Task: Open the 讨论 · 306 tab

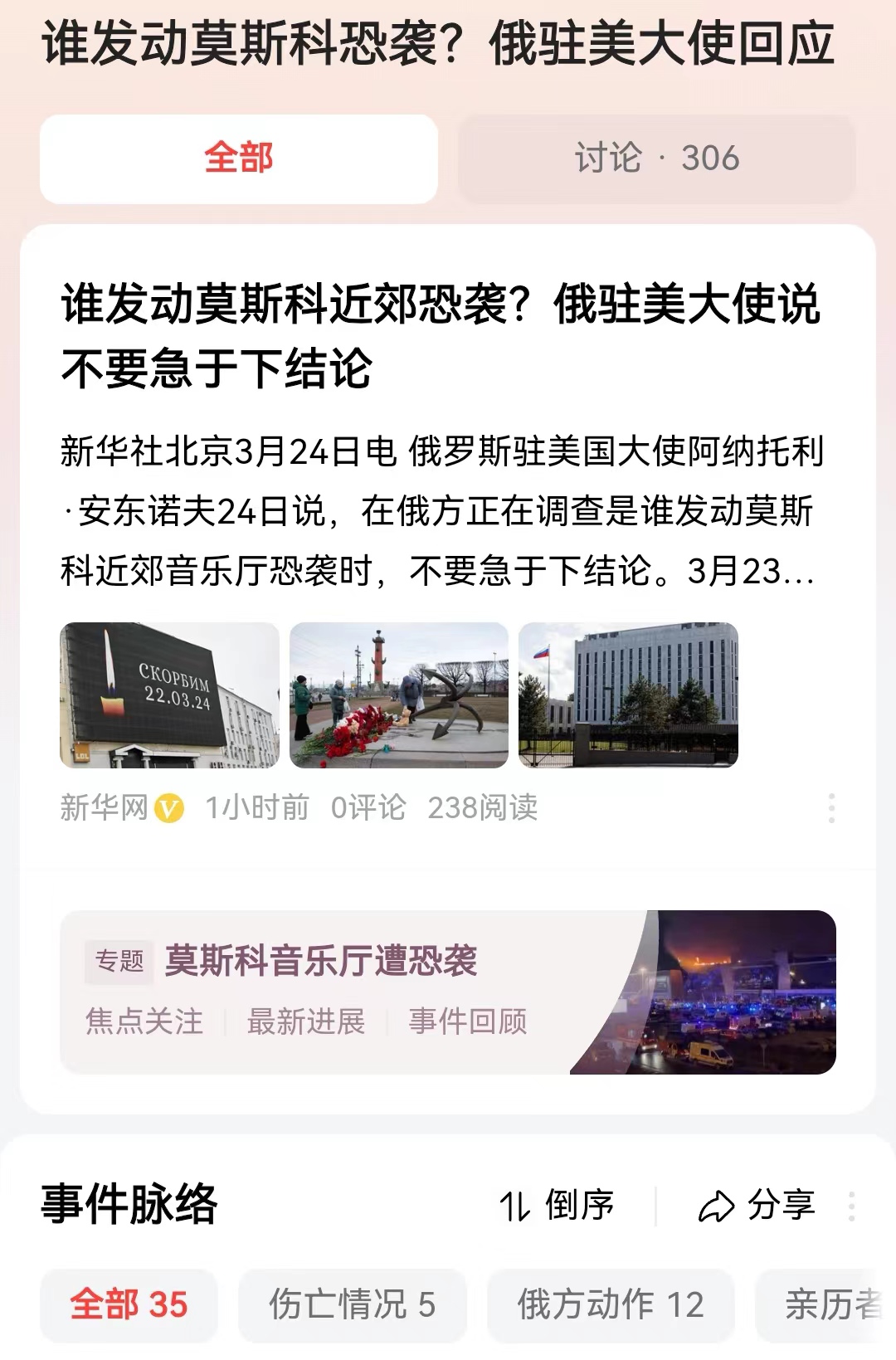Action: pos(656,158)
